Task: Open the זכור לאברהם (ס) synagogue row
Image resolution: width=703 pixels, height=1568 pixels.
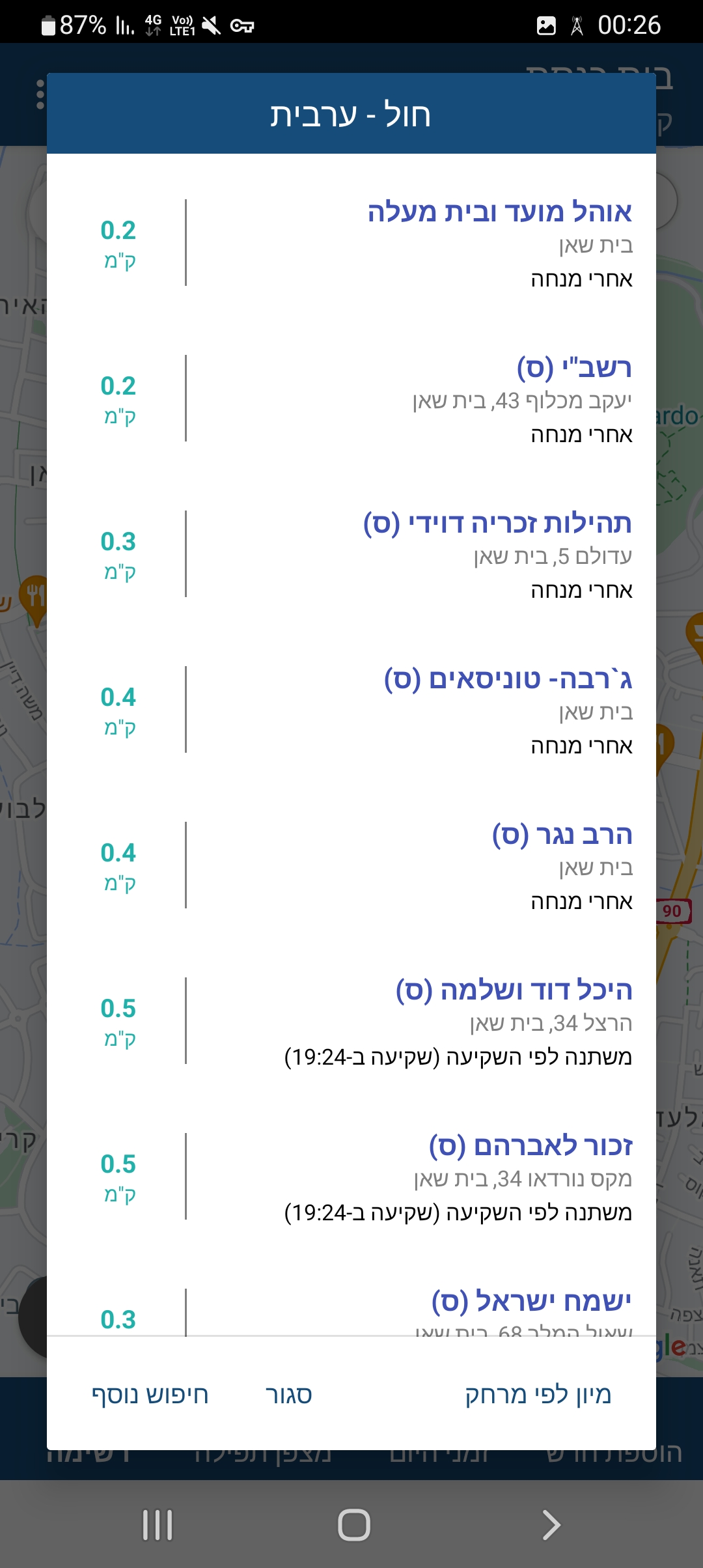Action: (531, 1146)
